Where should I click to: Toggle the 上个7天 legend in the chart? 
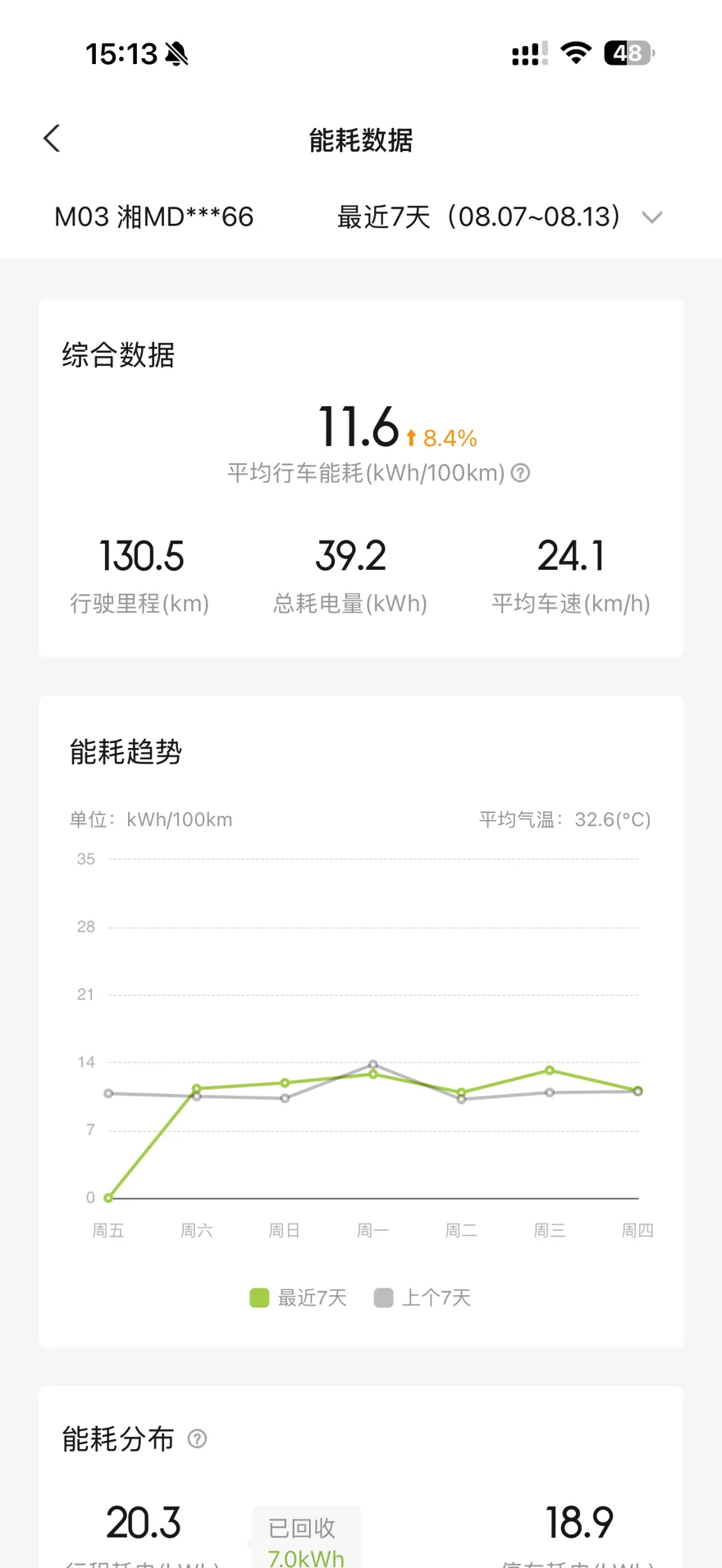point(423,1297)
